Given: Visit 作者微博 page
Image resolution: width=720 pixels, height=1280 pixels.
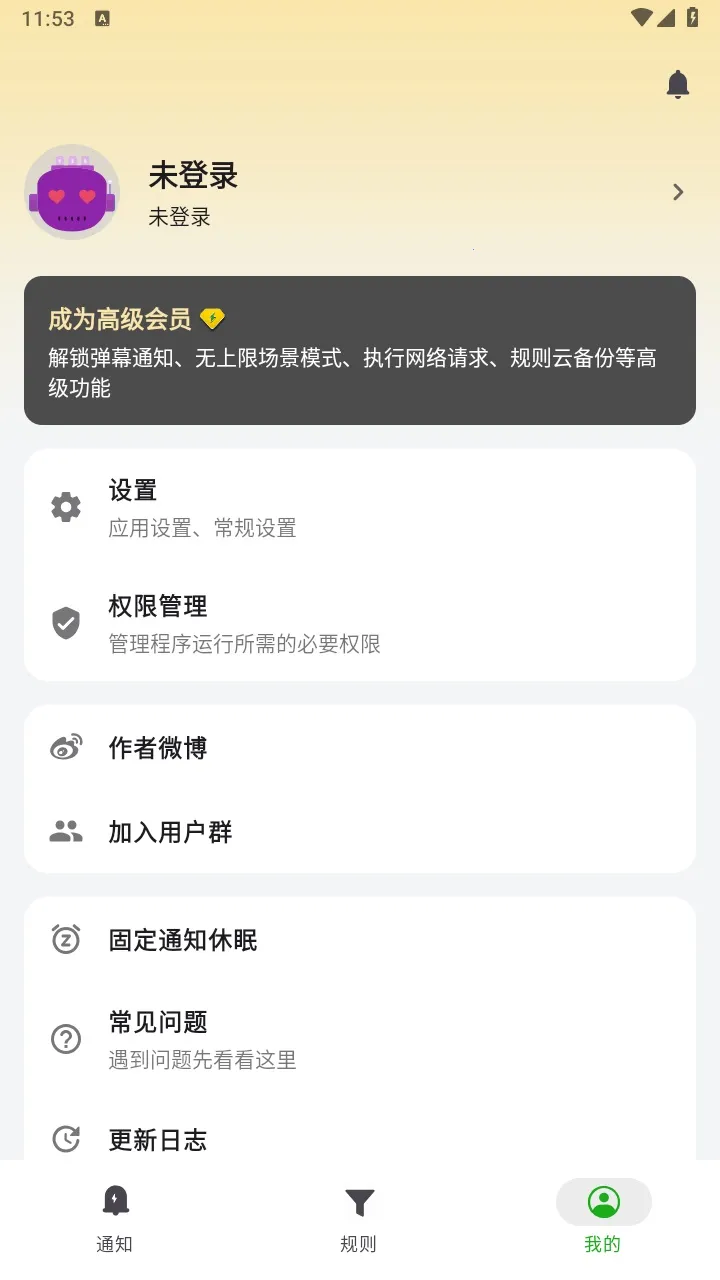Looking at the screenshot, I should [x=360, y=747].
